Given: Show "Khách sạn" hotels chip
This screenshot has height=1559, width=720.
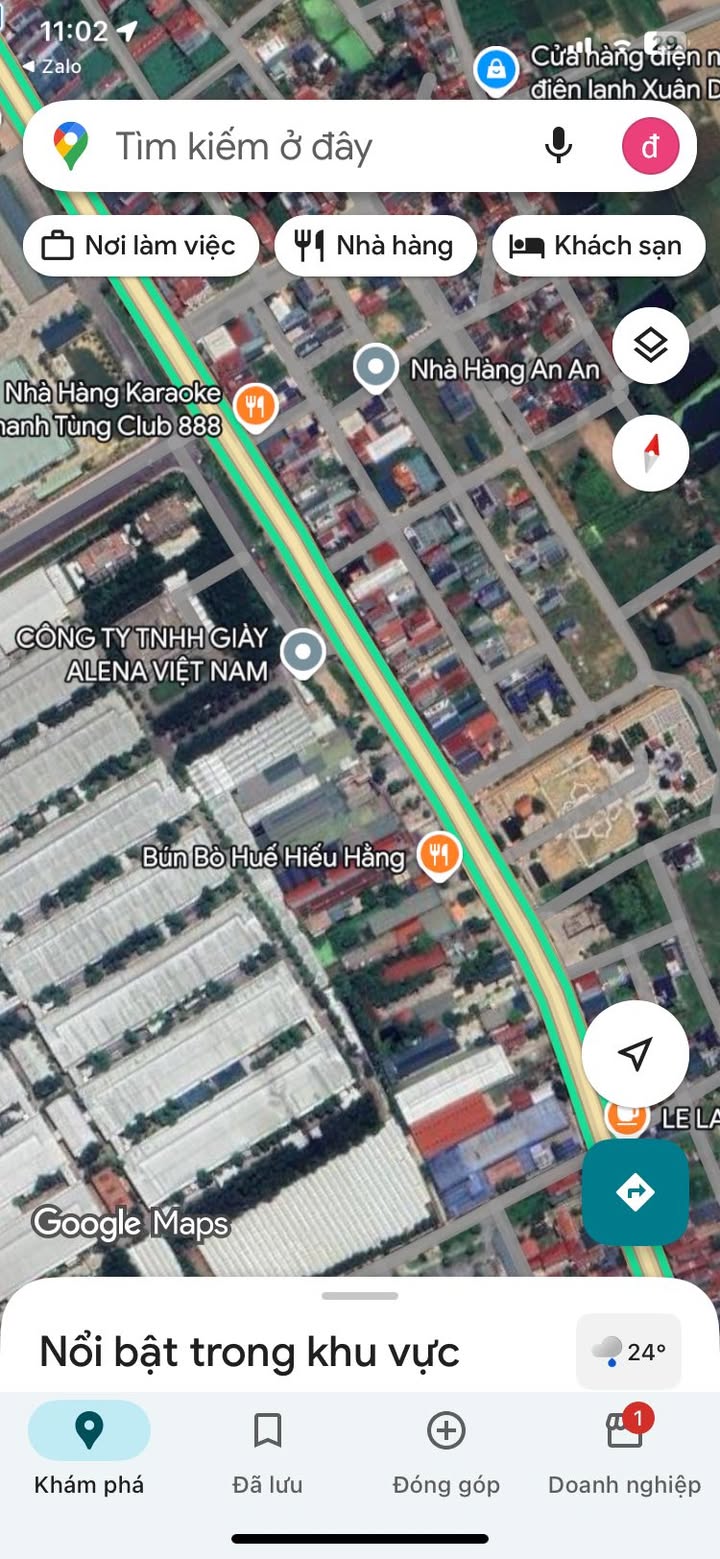Looking at the screenshot, I should coord(598,246).
